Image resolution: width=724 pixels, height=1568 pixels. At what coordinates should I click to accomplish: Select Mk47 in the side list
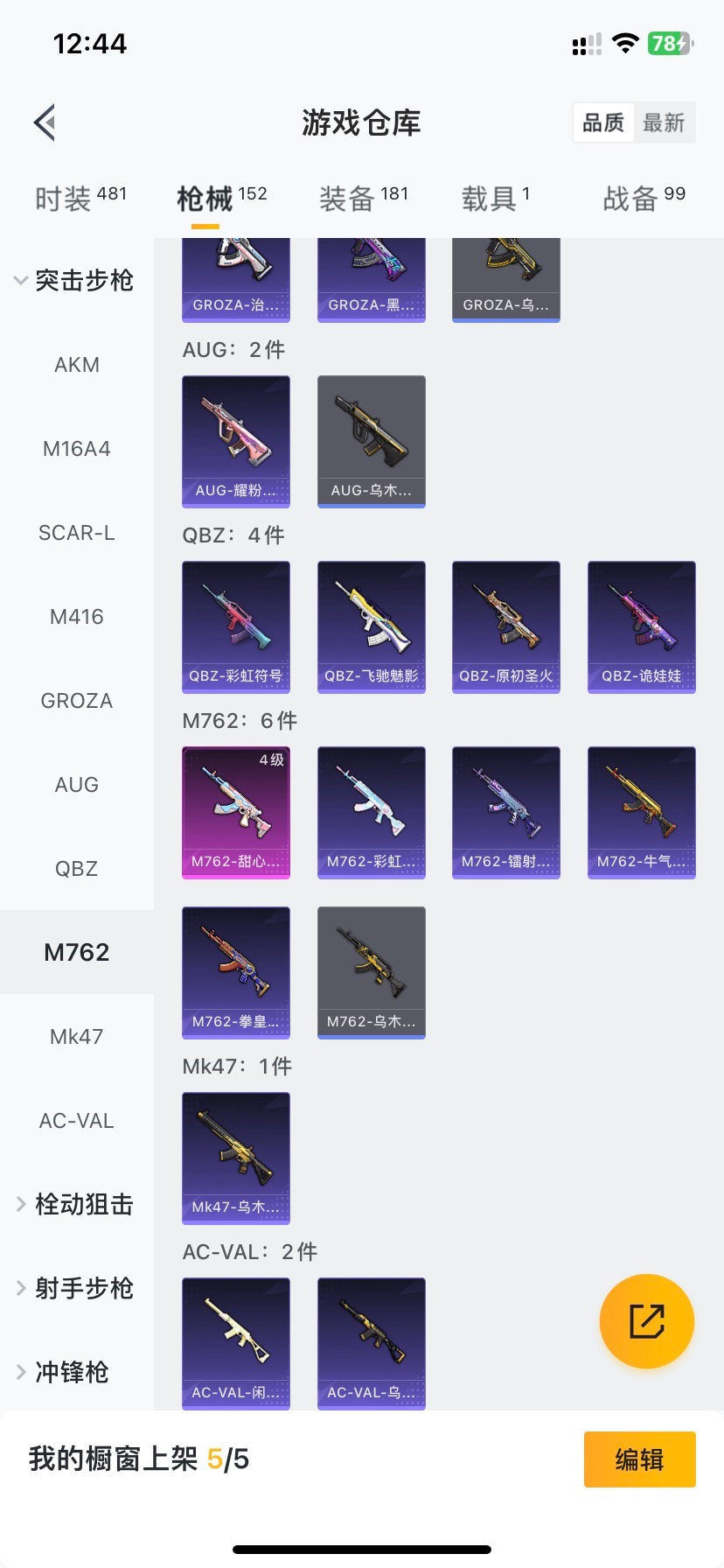(77, 1037)
